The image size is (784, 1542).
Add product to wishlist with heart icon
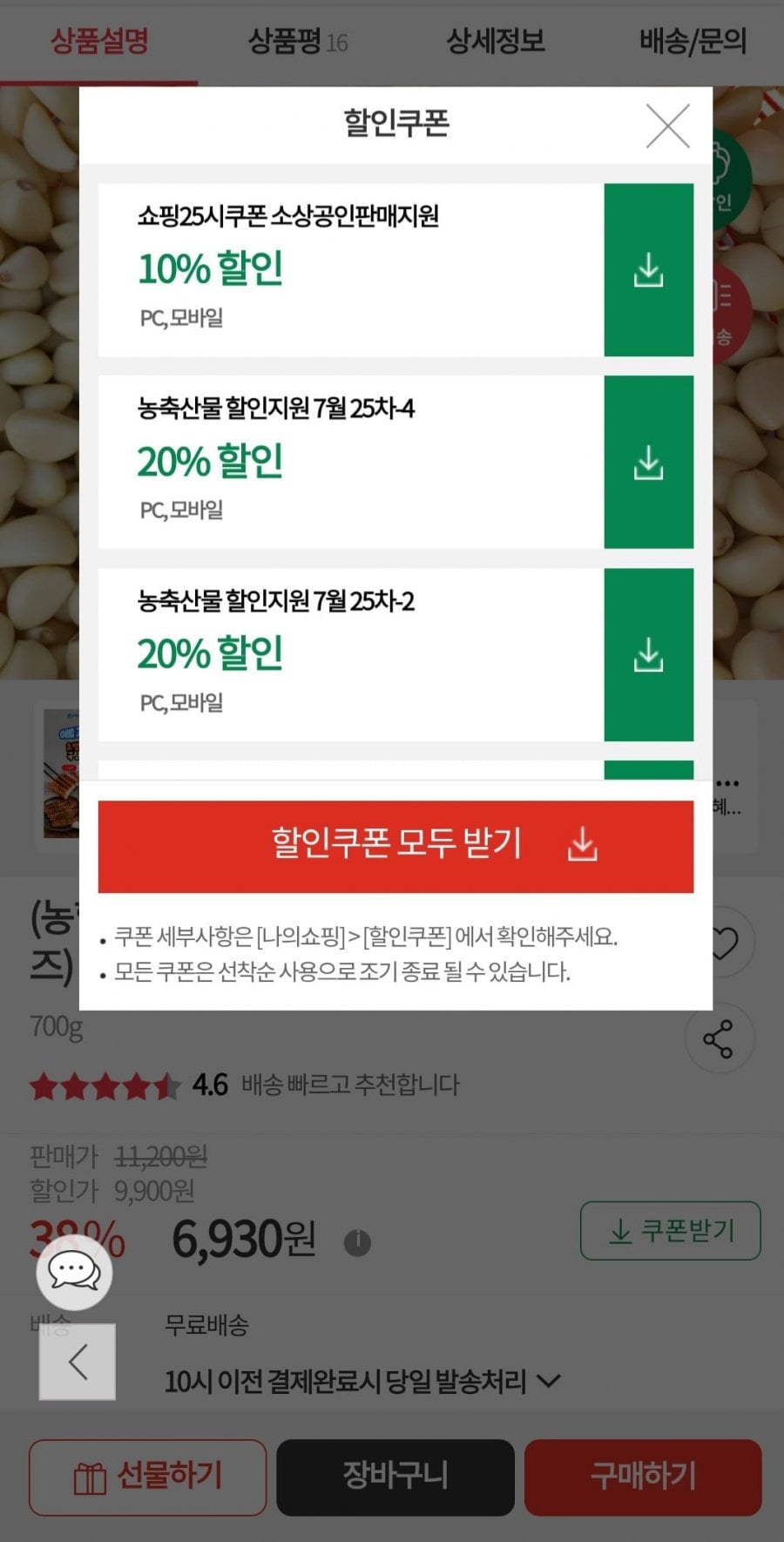[x=724, y=943]
